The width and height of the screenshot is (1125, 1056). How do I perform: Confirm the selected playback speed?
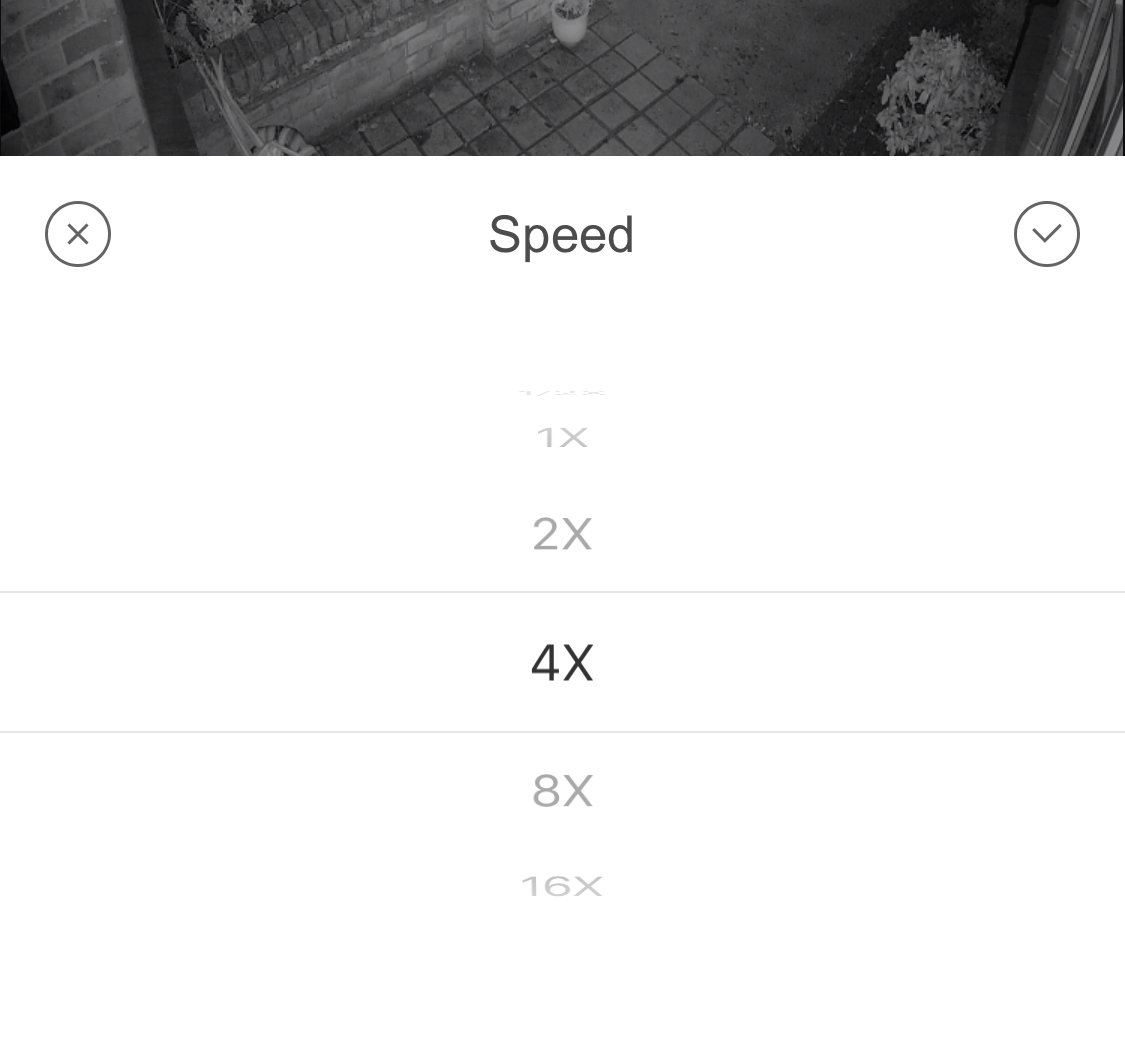1046,234
